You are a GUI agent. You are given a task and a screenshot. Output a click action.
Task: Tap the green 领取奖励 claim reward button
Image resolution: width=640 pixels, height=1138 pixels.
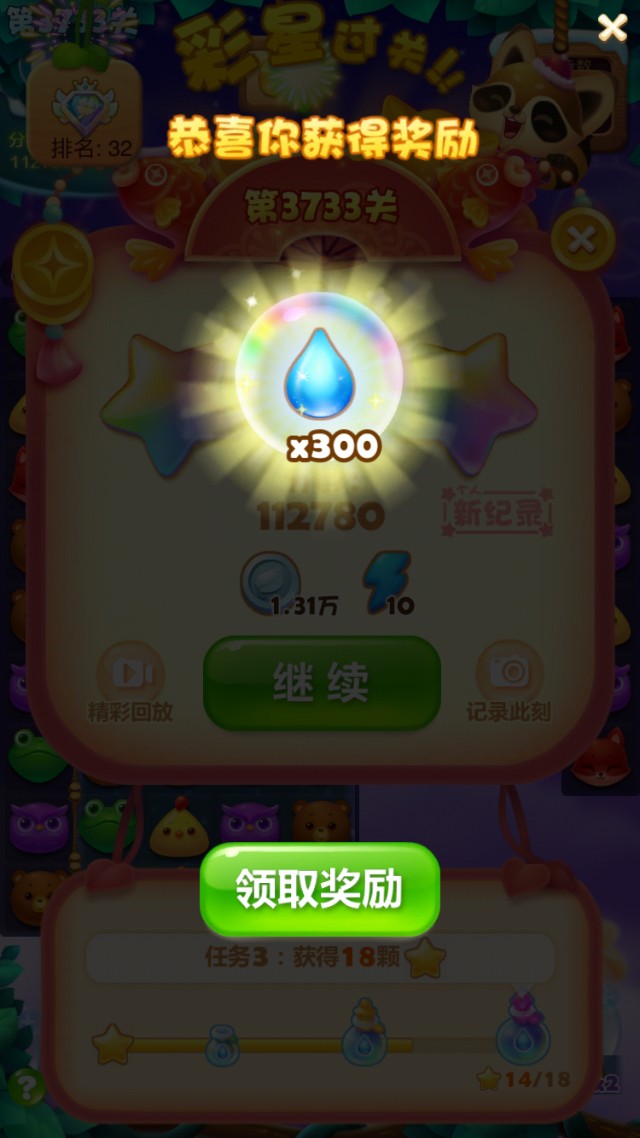coord(319,889)
